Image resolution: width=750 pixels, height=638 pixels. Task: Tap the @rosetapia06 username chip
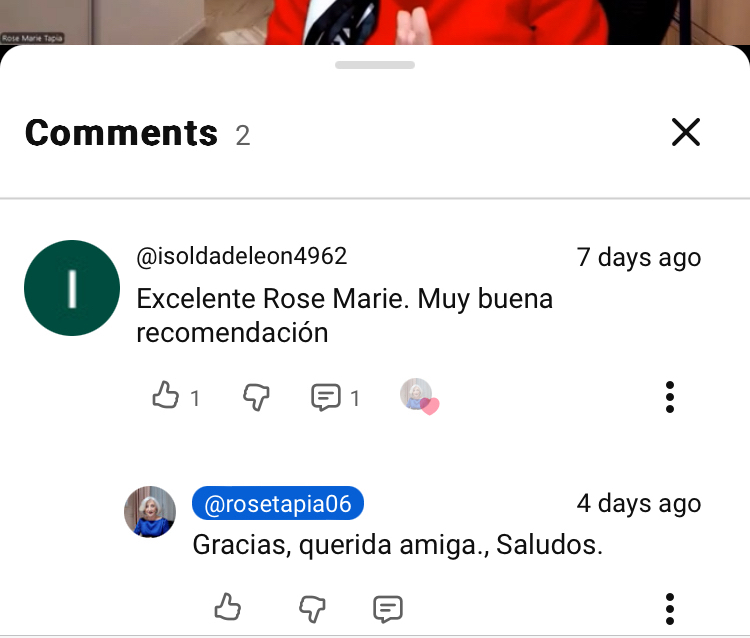278,504
